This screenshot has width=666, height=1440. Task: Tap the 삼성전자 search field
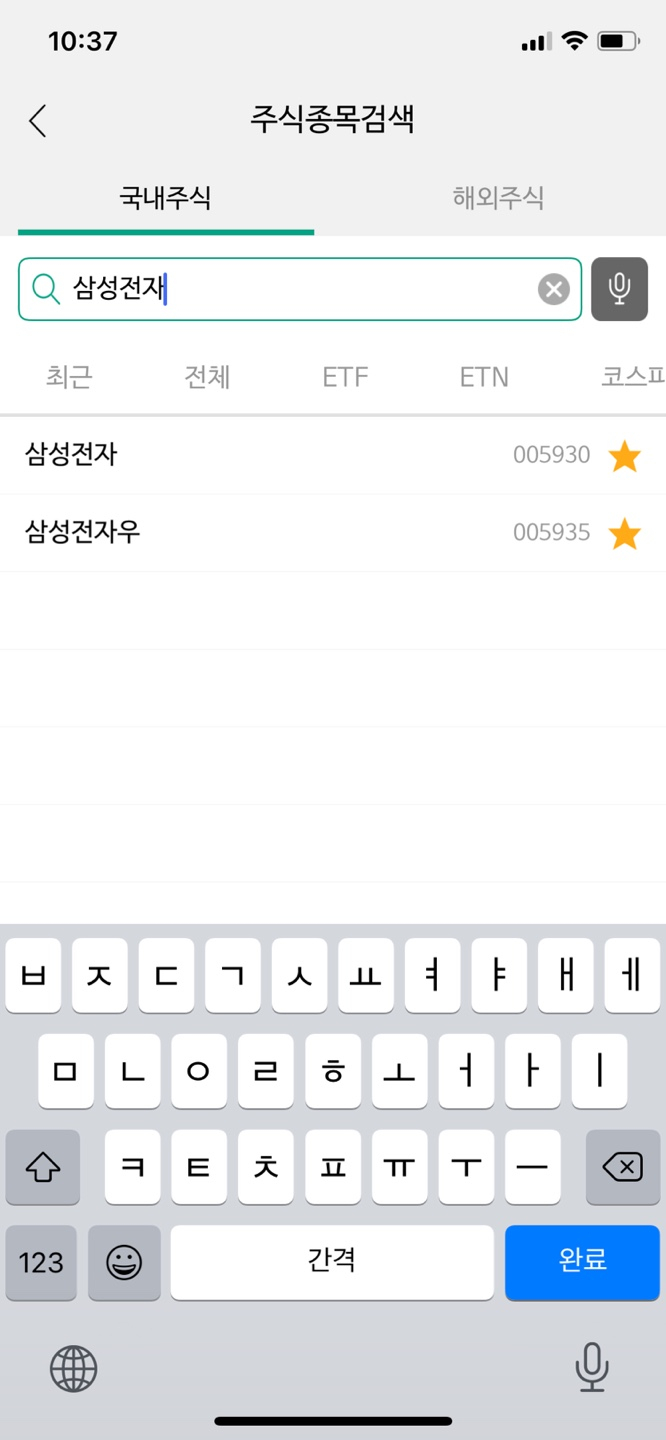point(300,290)
